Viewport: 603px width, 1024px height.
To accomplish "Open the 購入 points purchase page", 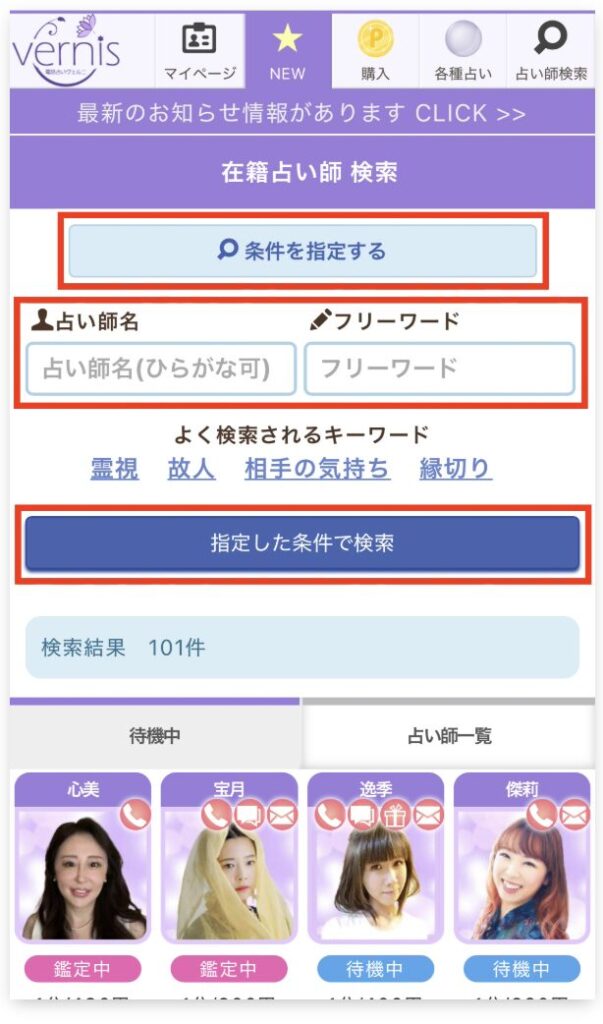I will coord(375,50).
